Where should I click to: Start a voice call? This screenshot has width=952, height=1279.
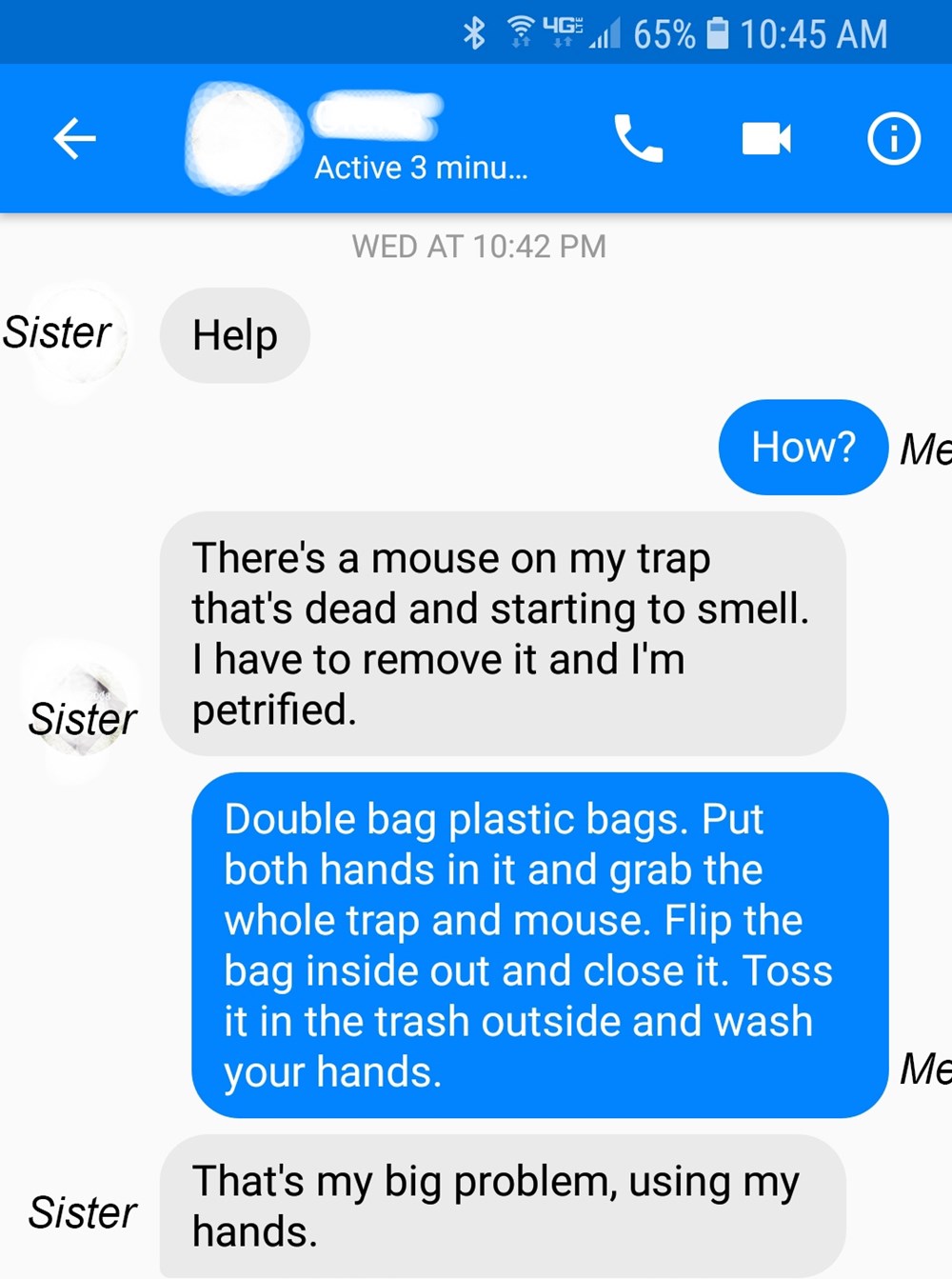coord(638,139)
